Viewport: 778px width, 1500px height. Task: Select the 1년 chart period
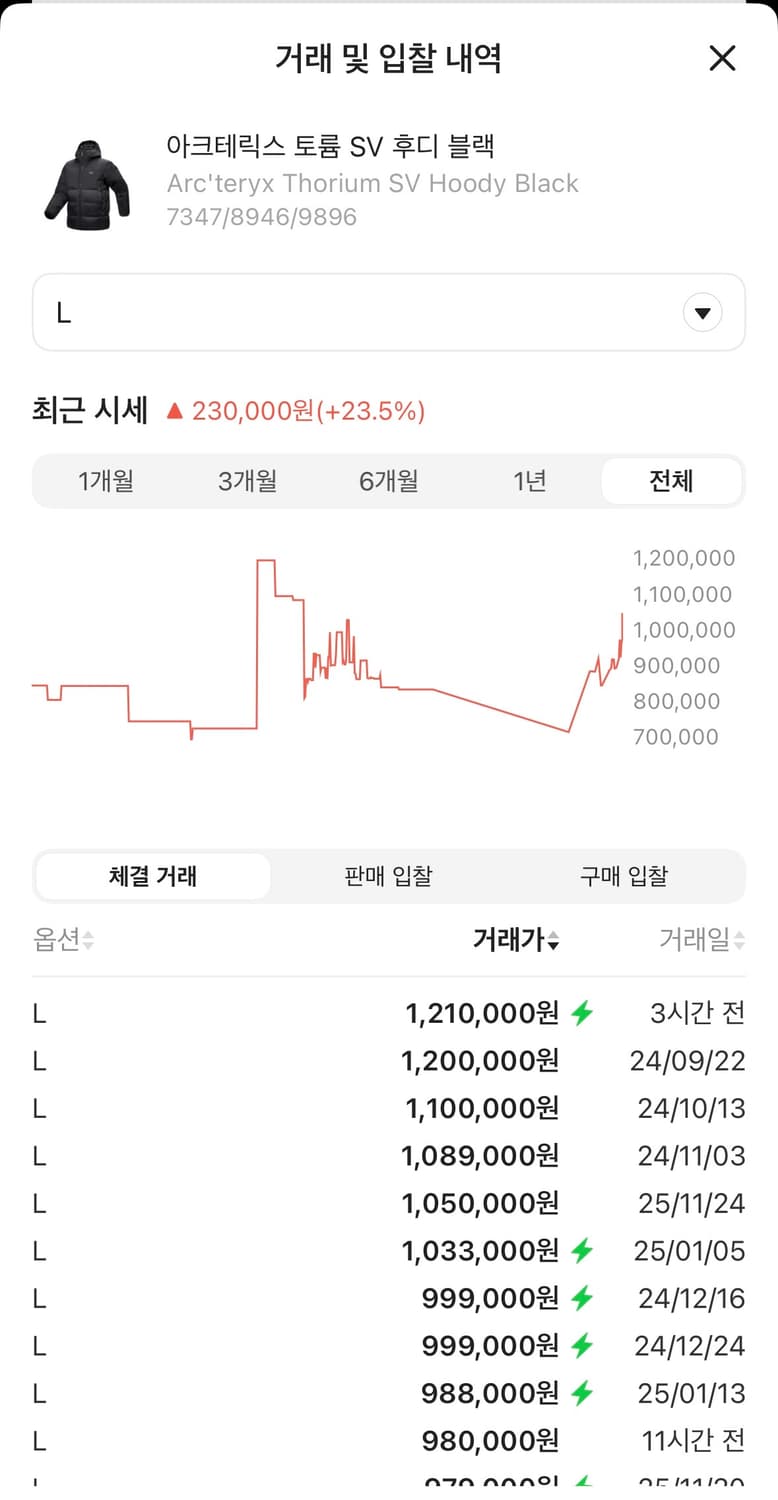coord(530,481)
